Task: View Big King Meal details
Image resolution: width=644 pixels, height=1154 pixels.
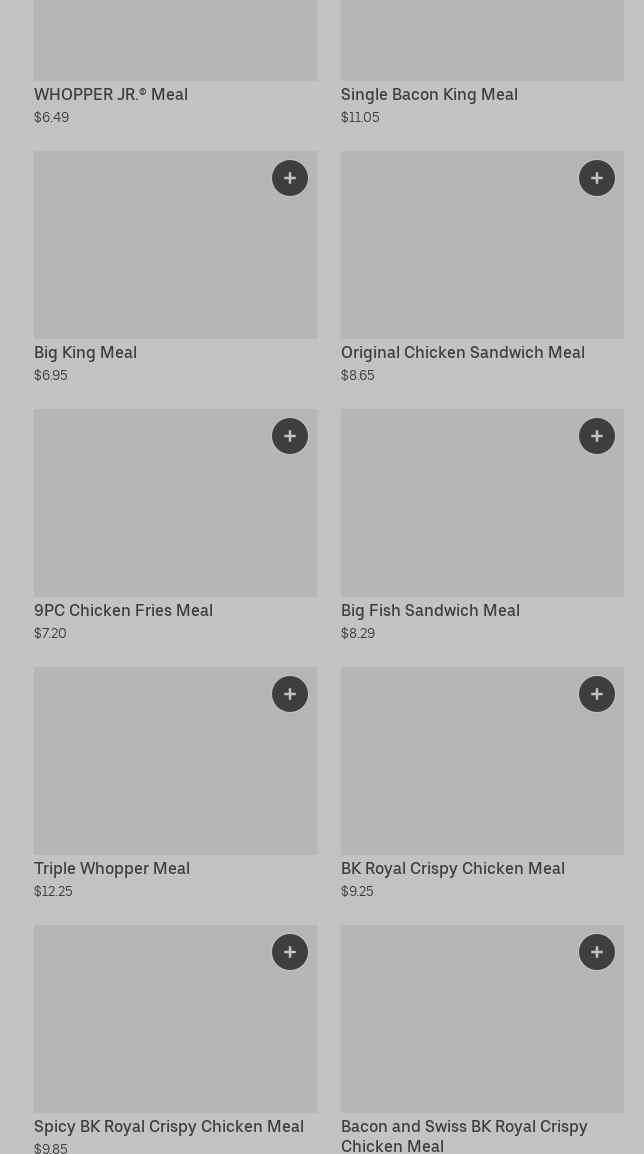Action: click(150, 260)
